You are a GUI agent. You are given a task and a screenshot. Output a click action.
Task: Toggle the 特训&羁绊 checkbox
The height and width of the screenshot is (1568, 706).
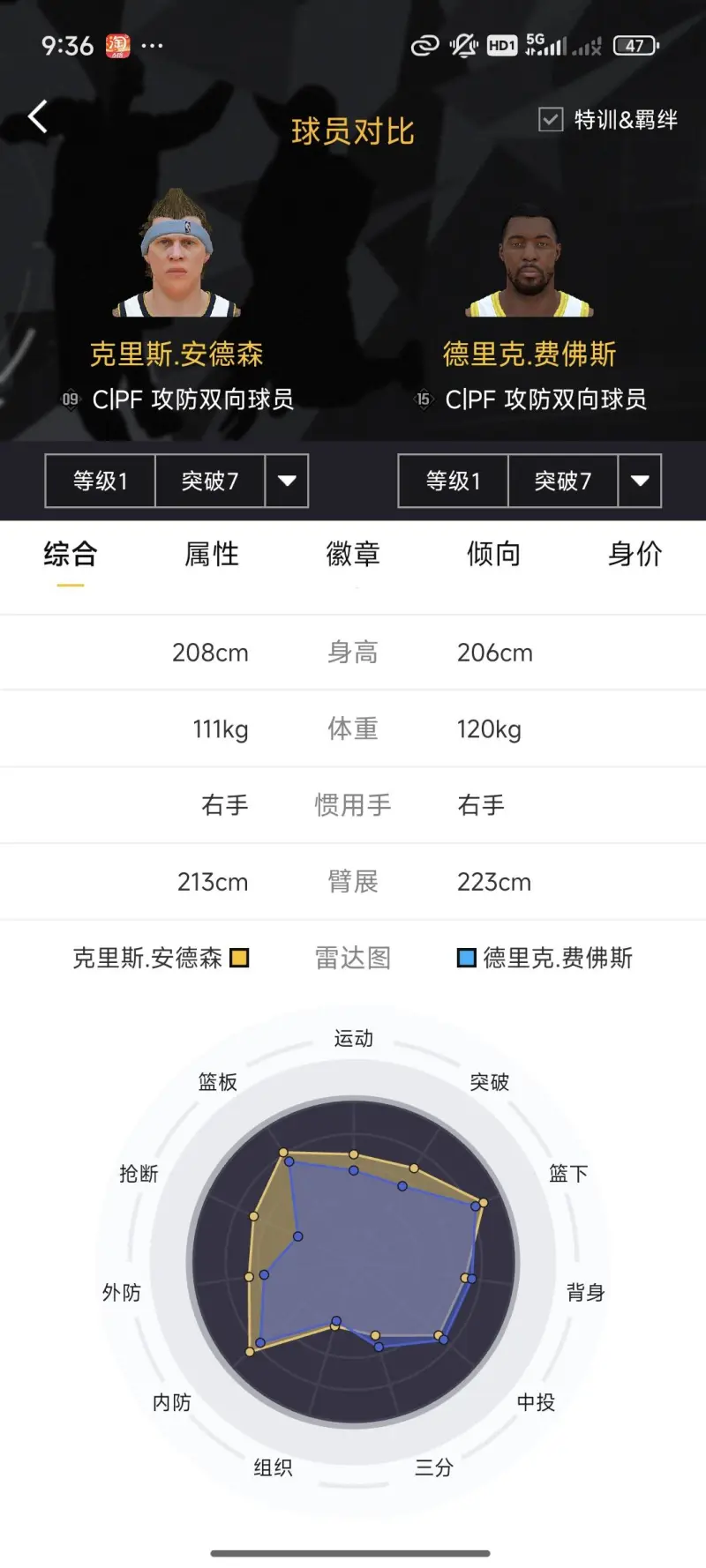click(x=551, y=119)
